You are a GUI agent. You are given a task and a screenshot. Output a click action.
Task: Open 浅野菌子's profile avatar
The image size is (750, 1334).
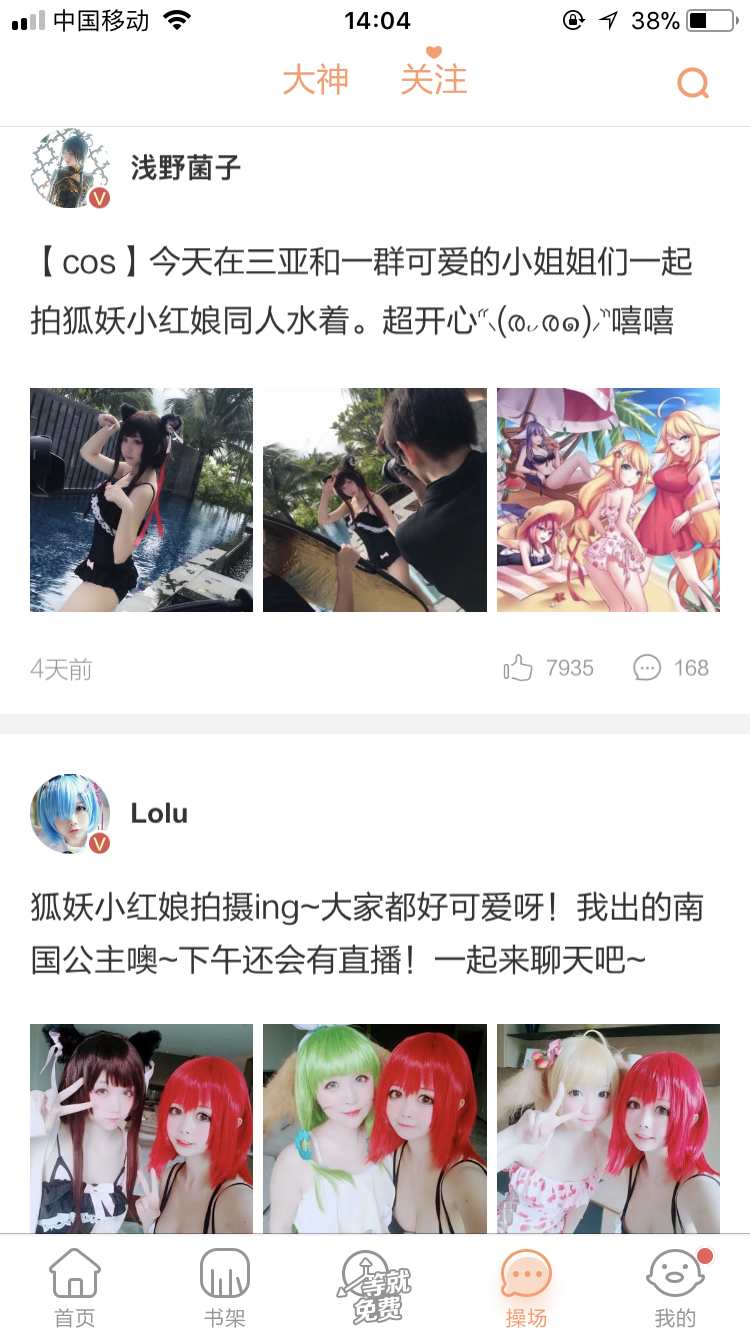click(70, 168)
